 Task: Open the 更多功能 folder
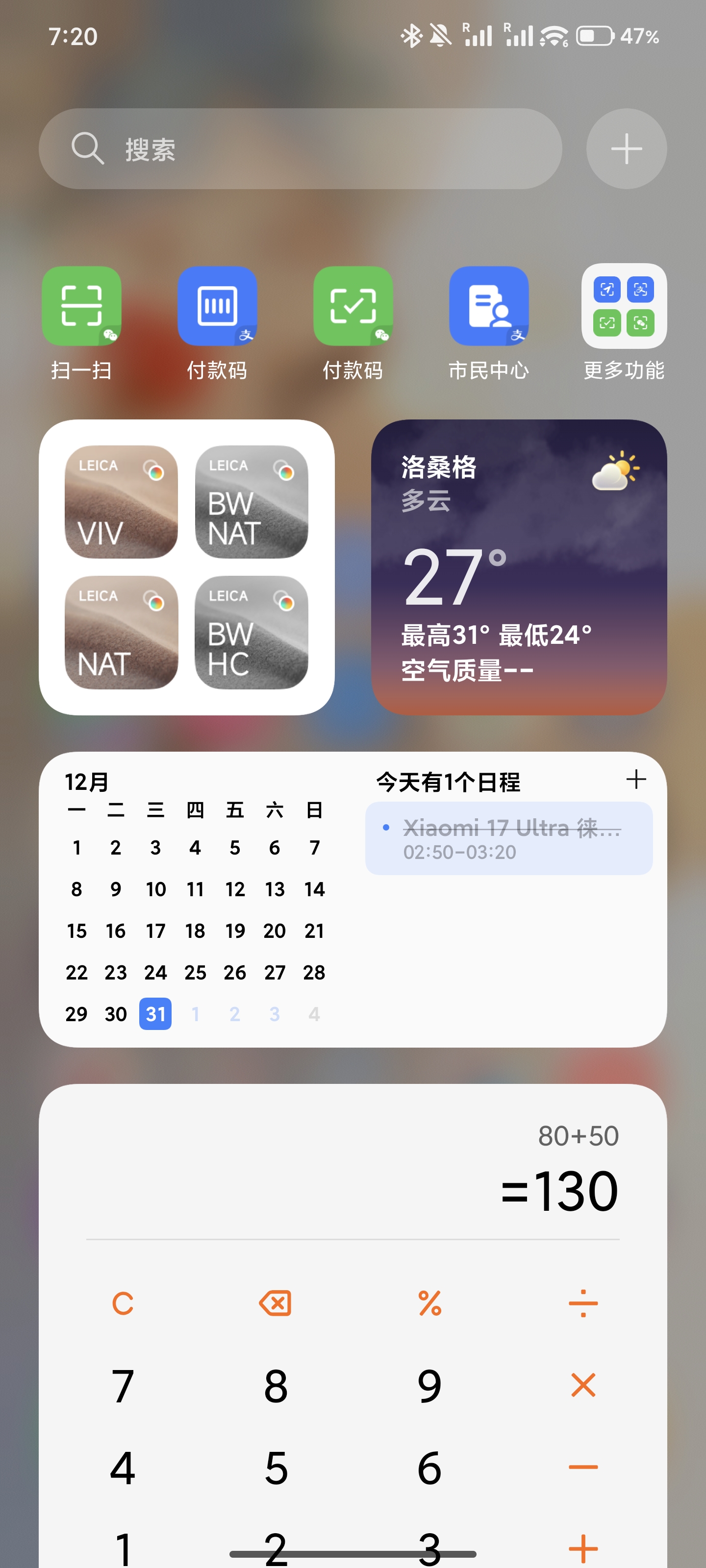(x=624, y=306)
